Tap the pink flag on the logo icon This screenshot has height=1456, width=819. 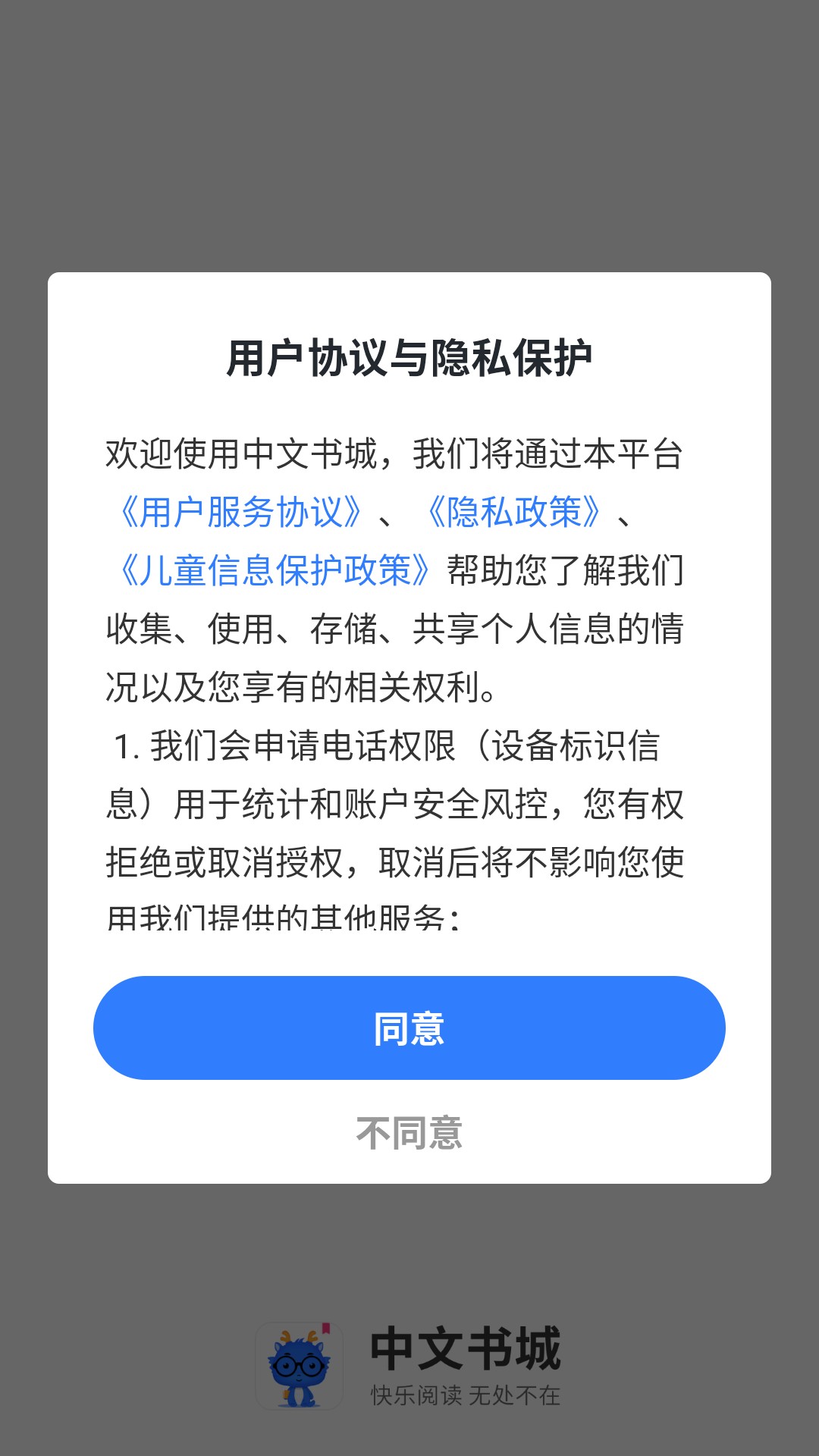tap(325, 1329)
